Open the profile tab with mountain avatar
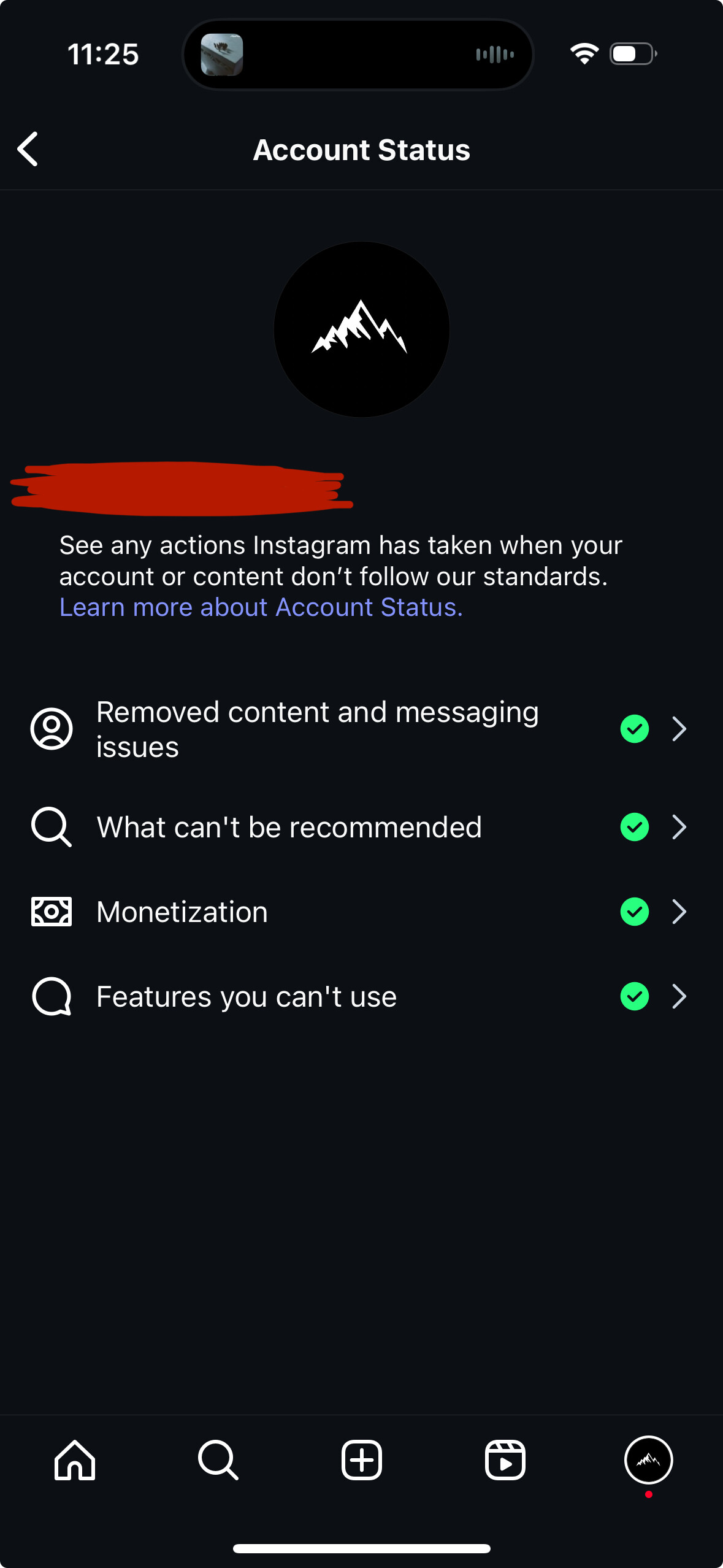The width and height of the screenshot is (723, 1568). pyautogui.click(x=649, y=1460)
